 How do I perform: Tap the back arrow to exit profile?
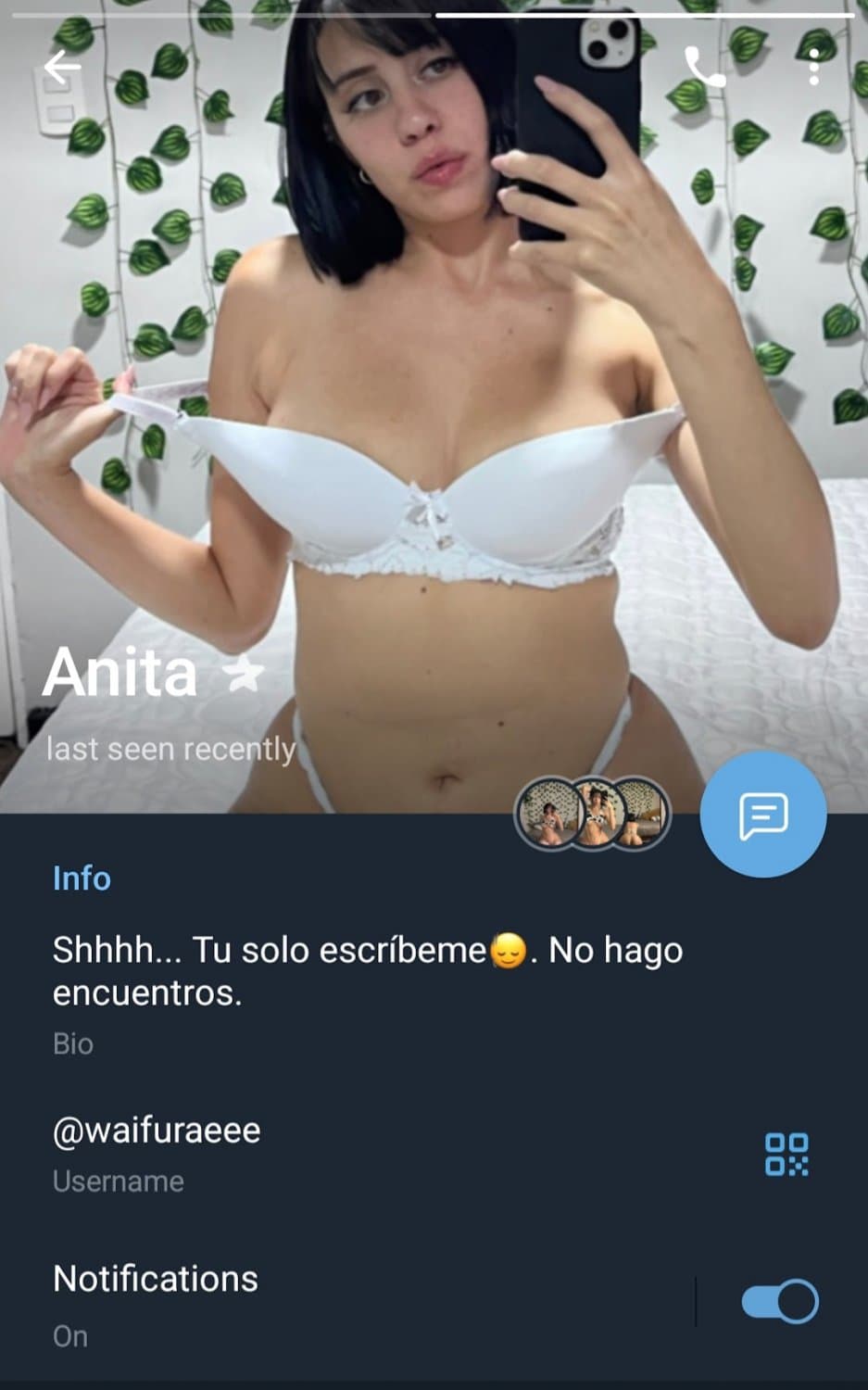coord(60,65)
